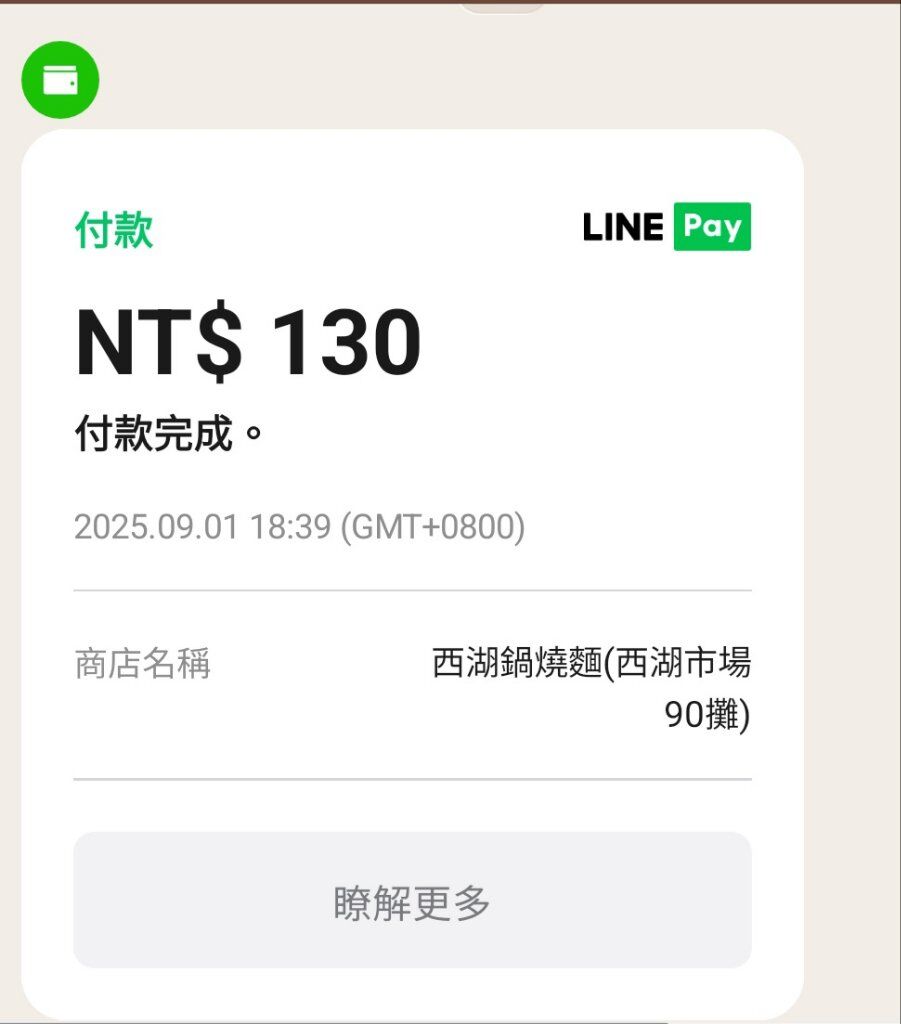Viewport: 901px width, 1024px height.
Task: Tap the 瞭解更多 button
Action: coord(412,900)
